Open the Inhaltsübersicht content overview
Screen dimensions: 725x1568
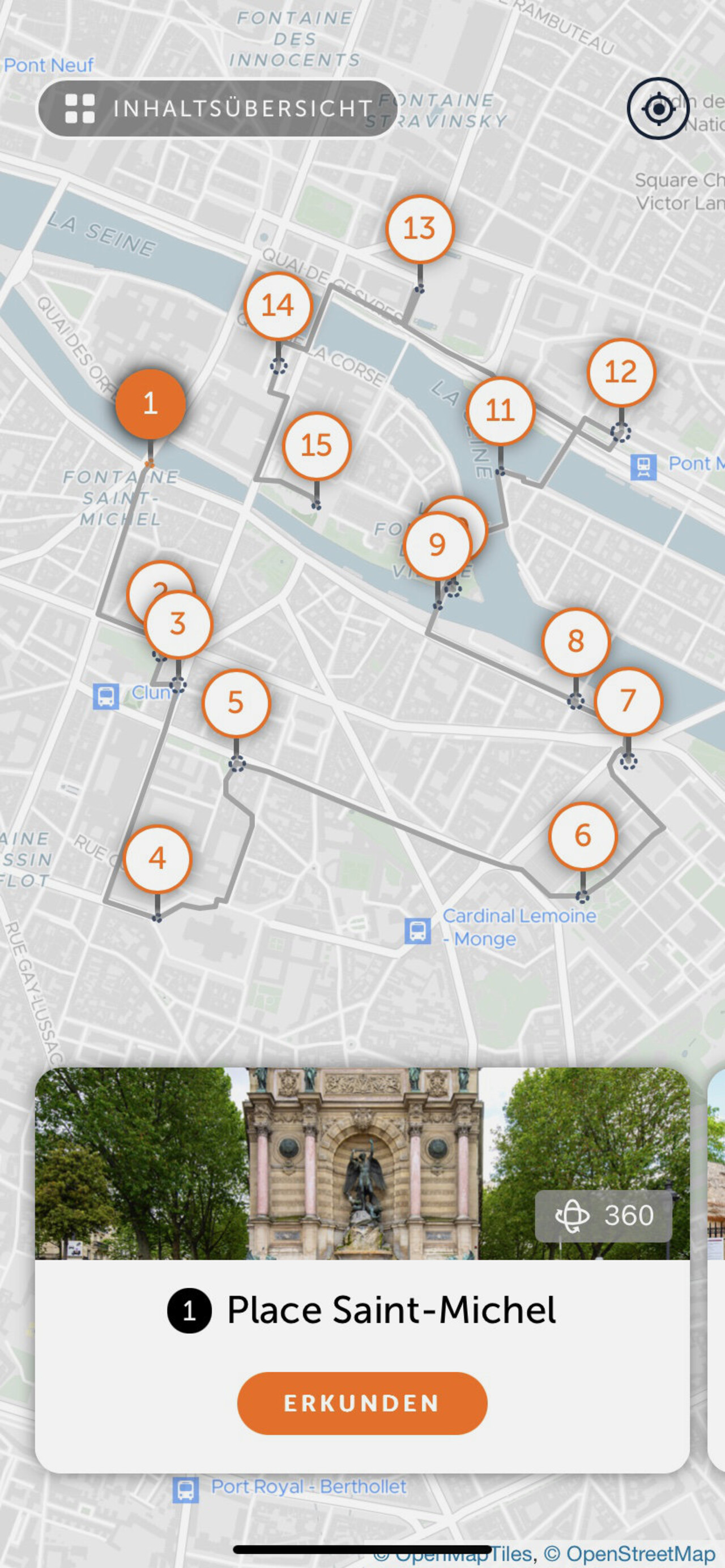tap(217, 108)
